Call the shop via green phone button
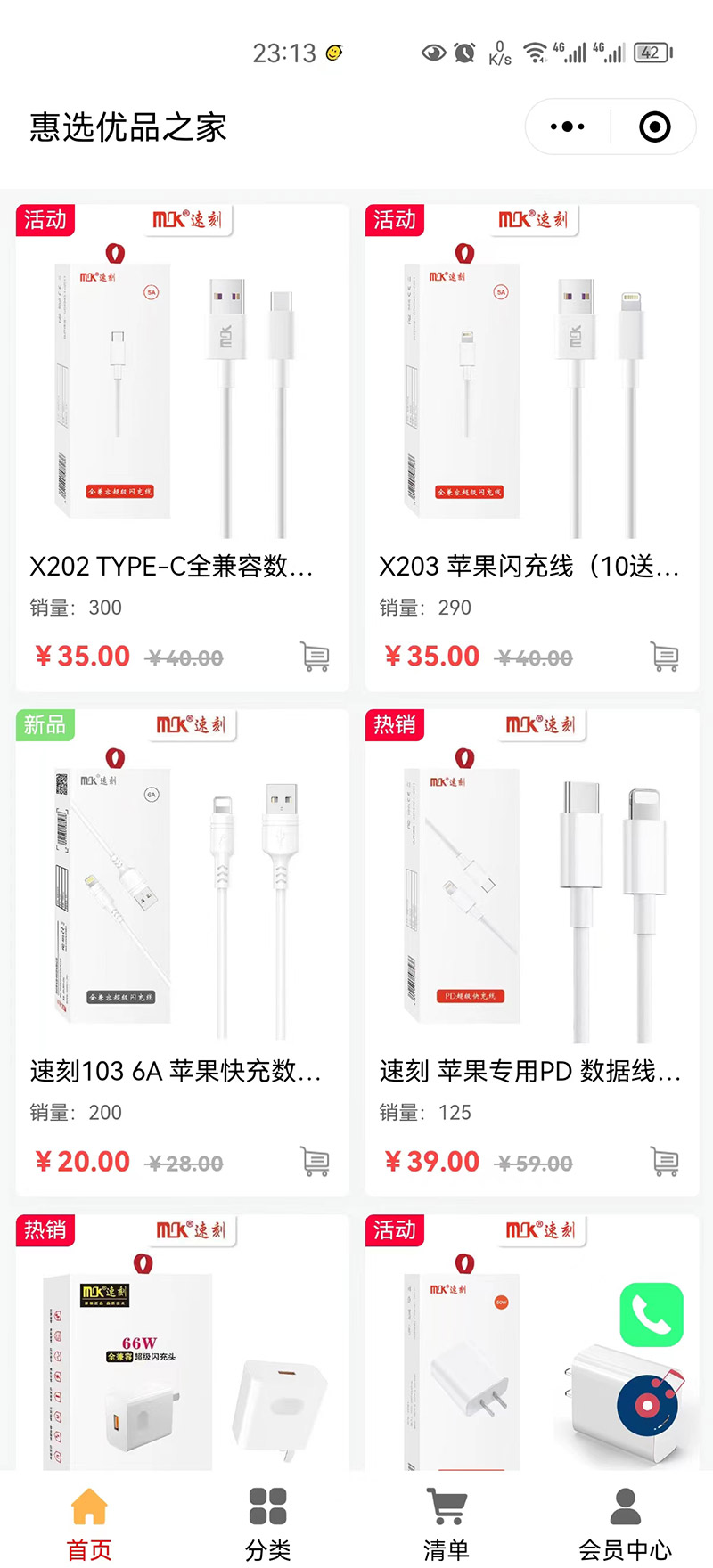Viewport: 713px width, 1568px height. click(652, 1315)
